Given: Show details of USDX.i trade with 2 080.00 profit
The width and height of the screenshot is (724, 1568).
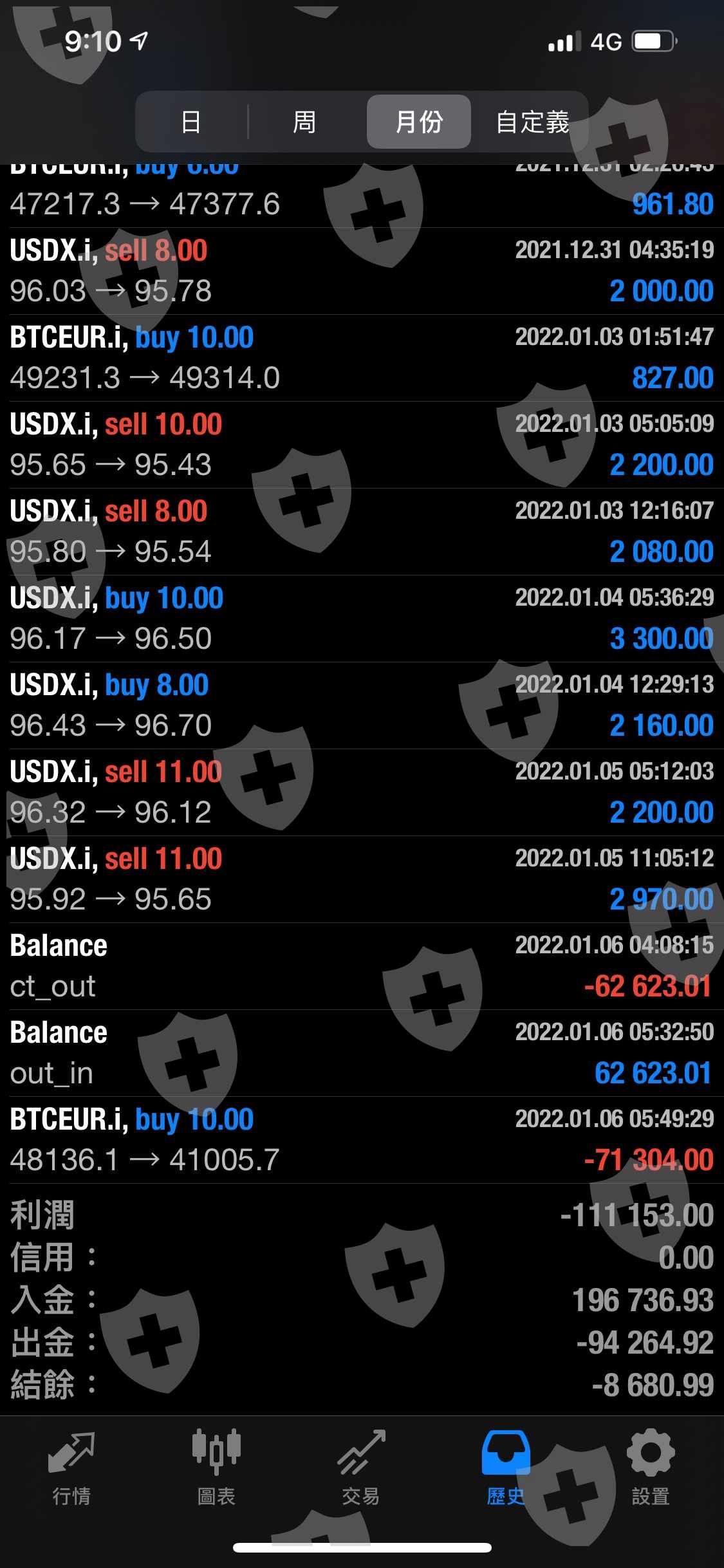Looking at the screenshot, I should coord(362,532).
